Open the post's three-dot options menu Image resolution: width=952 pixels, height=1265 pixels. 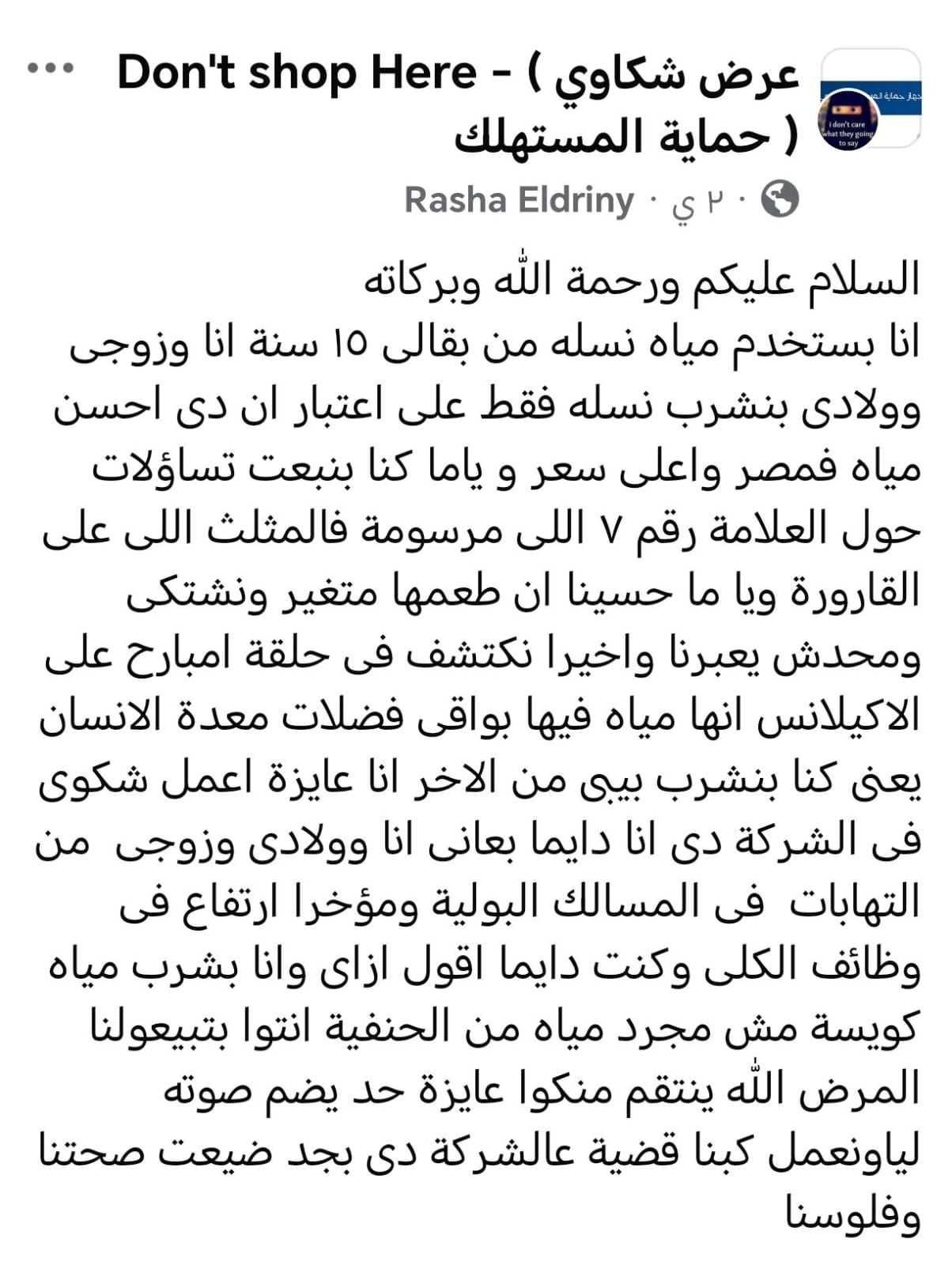tap(51, 69)
